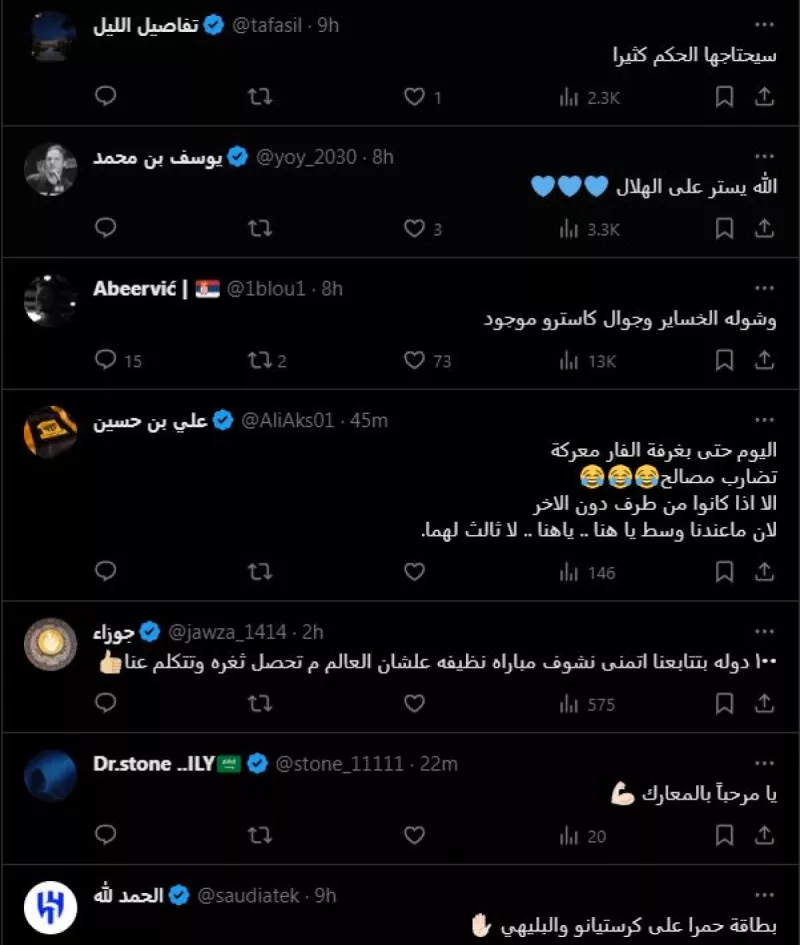
Task: Like @AliAks01's tweet about the mouse room
Action: pos(415,572)
